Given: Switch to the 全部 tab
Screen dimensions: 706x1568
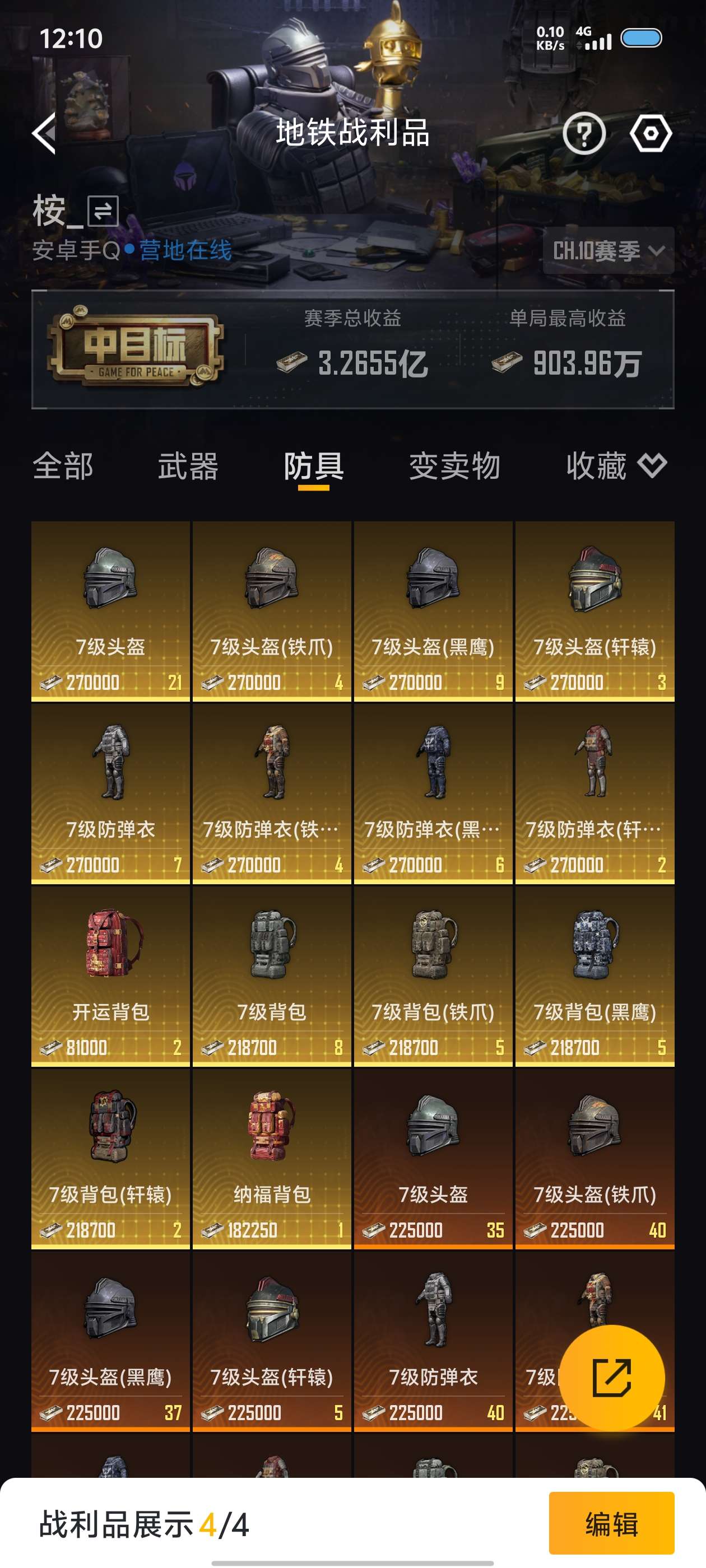Looking at the screenshot, I should point(63,466).
